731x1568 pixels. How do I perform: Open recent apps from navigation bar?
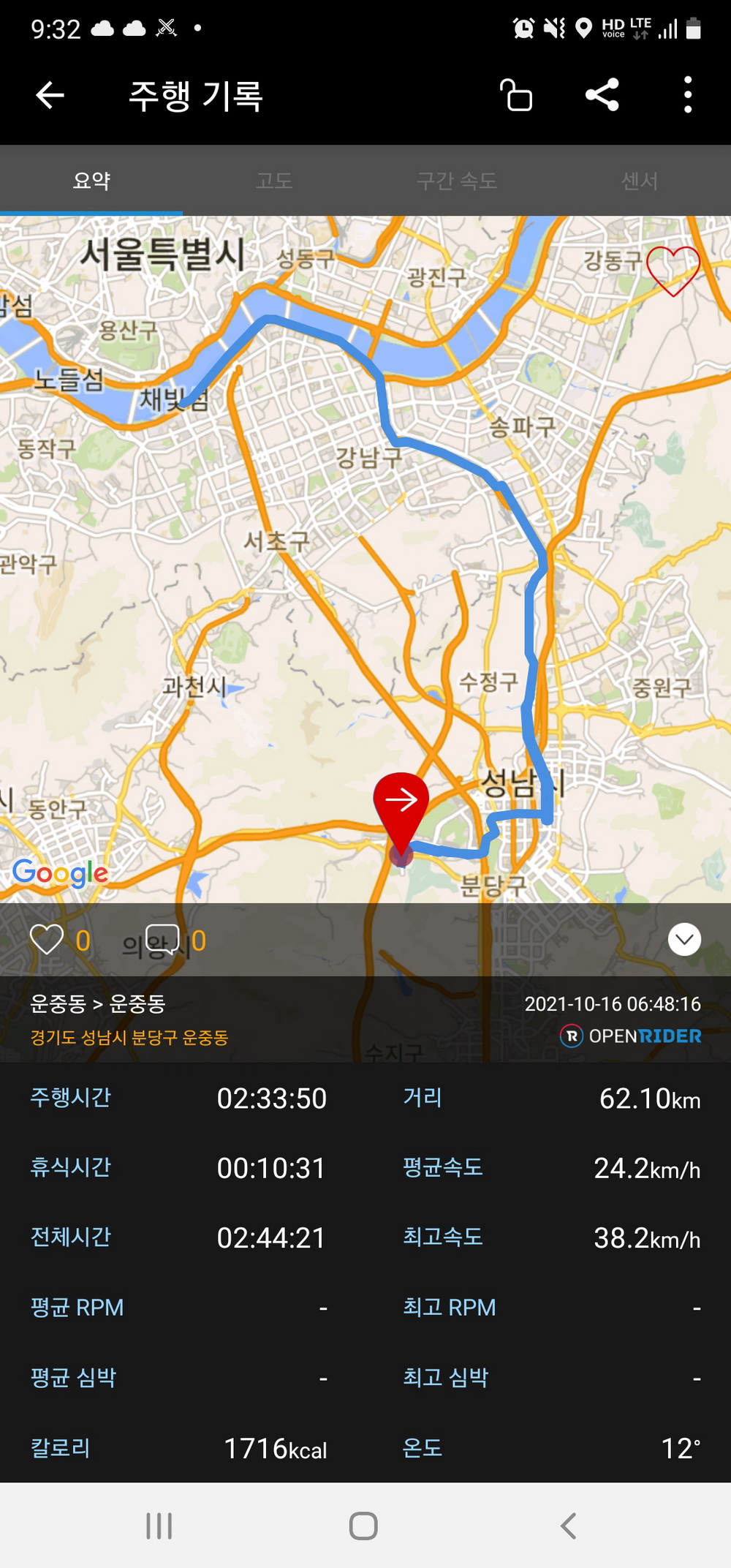(159, 1526)
